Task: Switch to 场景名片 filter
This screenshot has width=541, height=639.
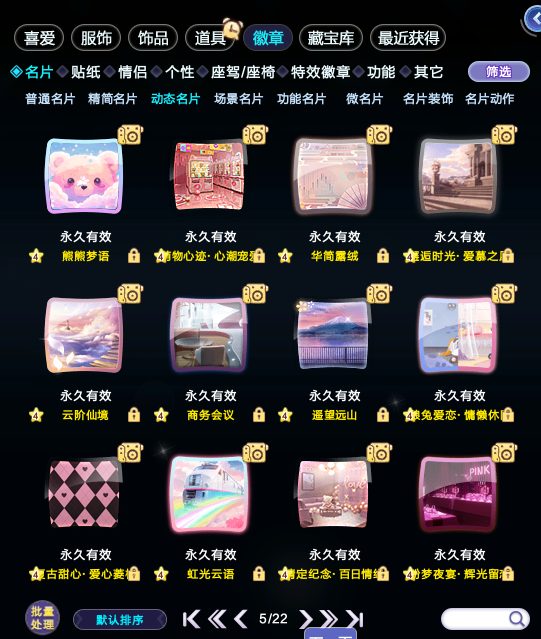Action: (x=238, y=99)
